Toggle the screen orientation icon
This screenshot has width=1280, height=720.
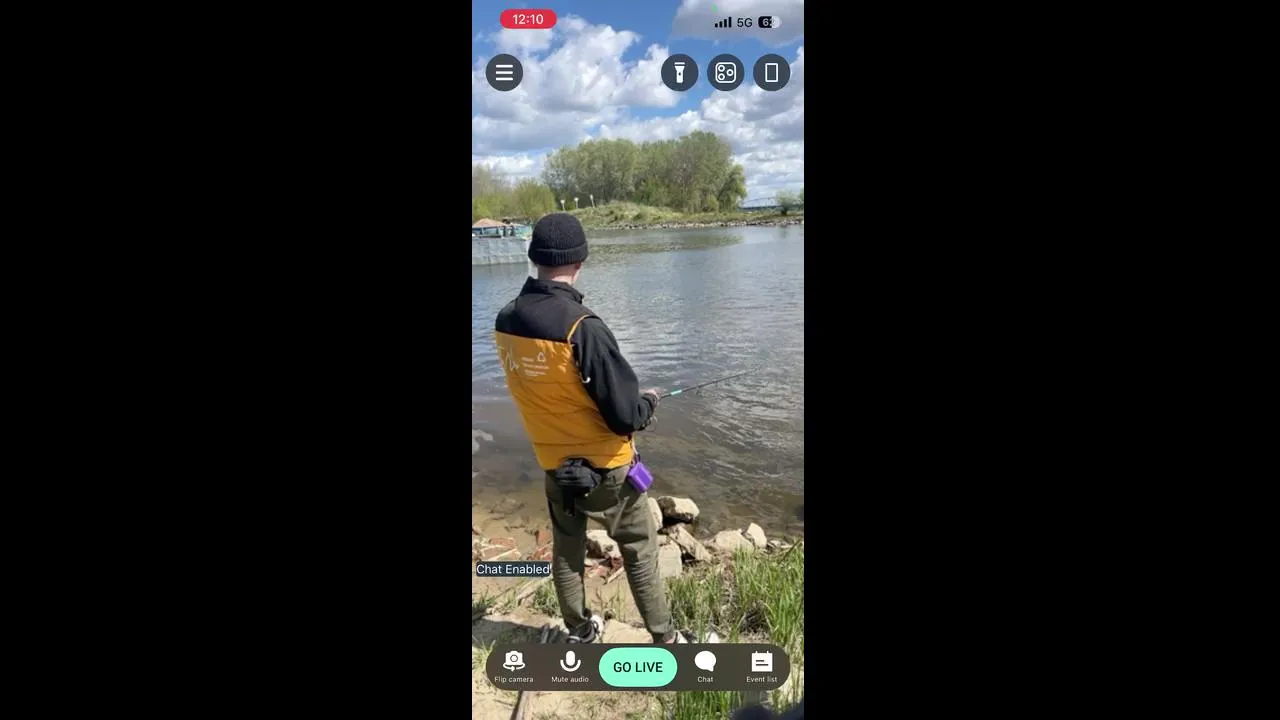coord(771,73)
